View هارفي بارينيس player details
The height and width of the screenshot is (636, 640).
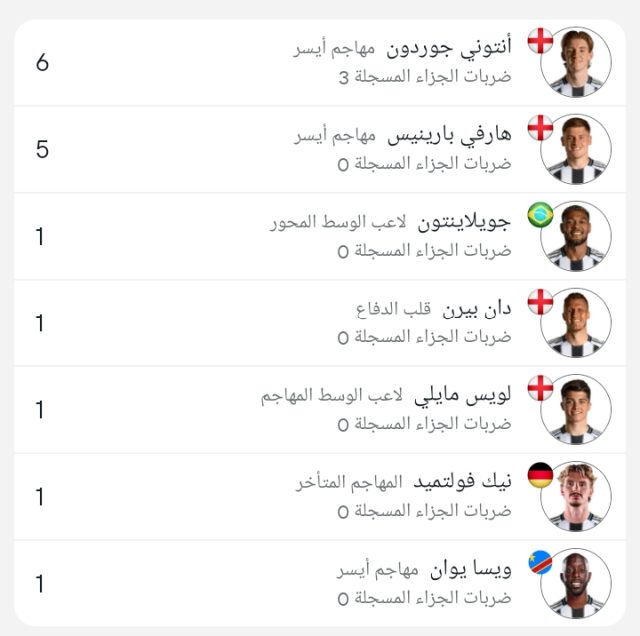(320, 149)
